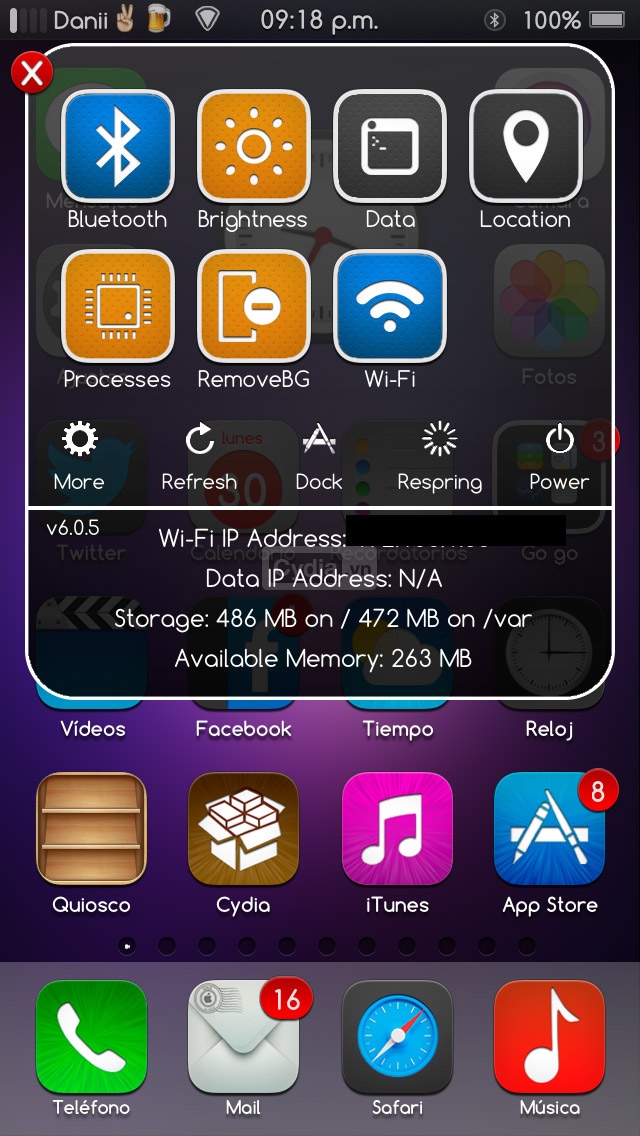Open the Processes toggle
Viewport: 640px width, 1136px height.
[x=118, y=306]
